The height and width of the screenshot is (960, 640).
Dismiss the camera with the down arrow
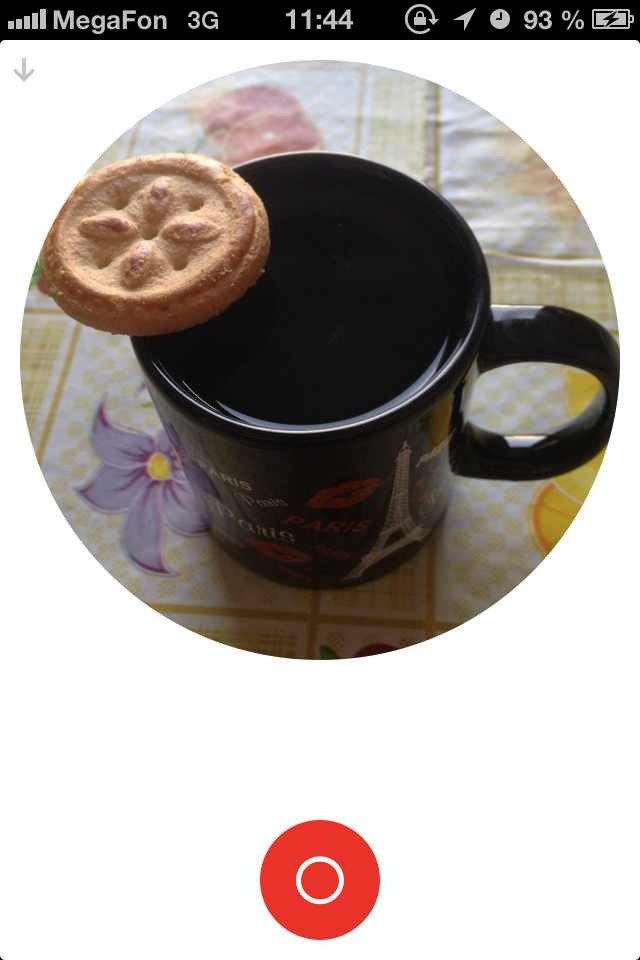click(24, 70)
